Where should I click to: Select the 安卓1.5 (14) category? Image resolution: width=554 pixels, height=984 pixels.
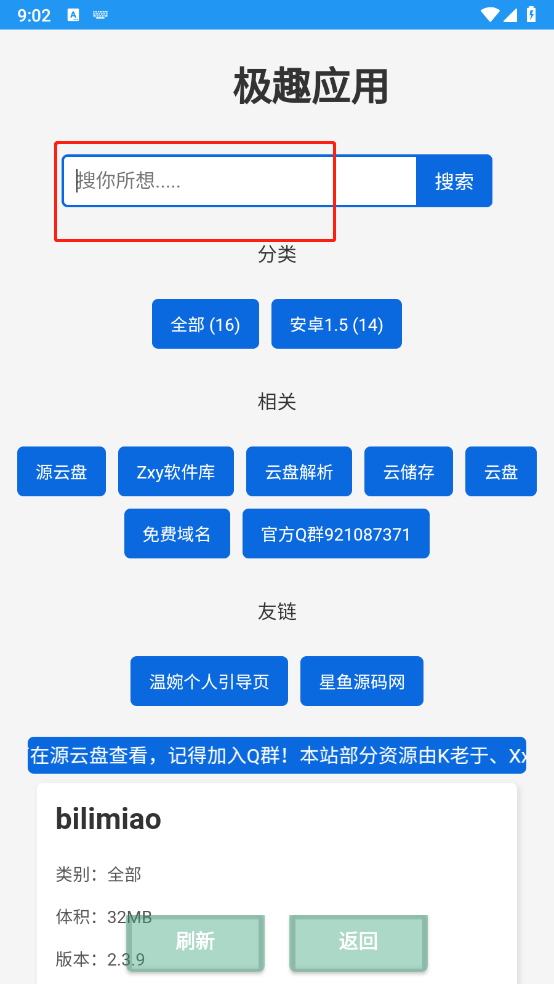click(x=336, y=324)
